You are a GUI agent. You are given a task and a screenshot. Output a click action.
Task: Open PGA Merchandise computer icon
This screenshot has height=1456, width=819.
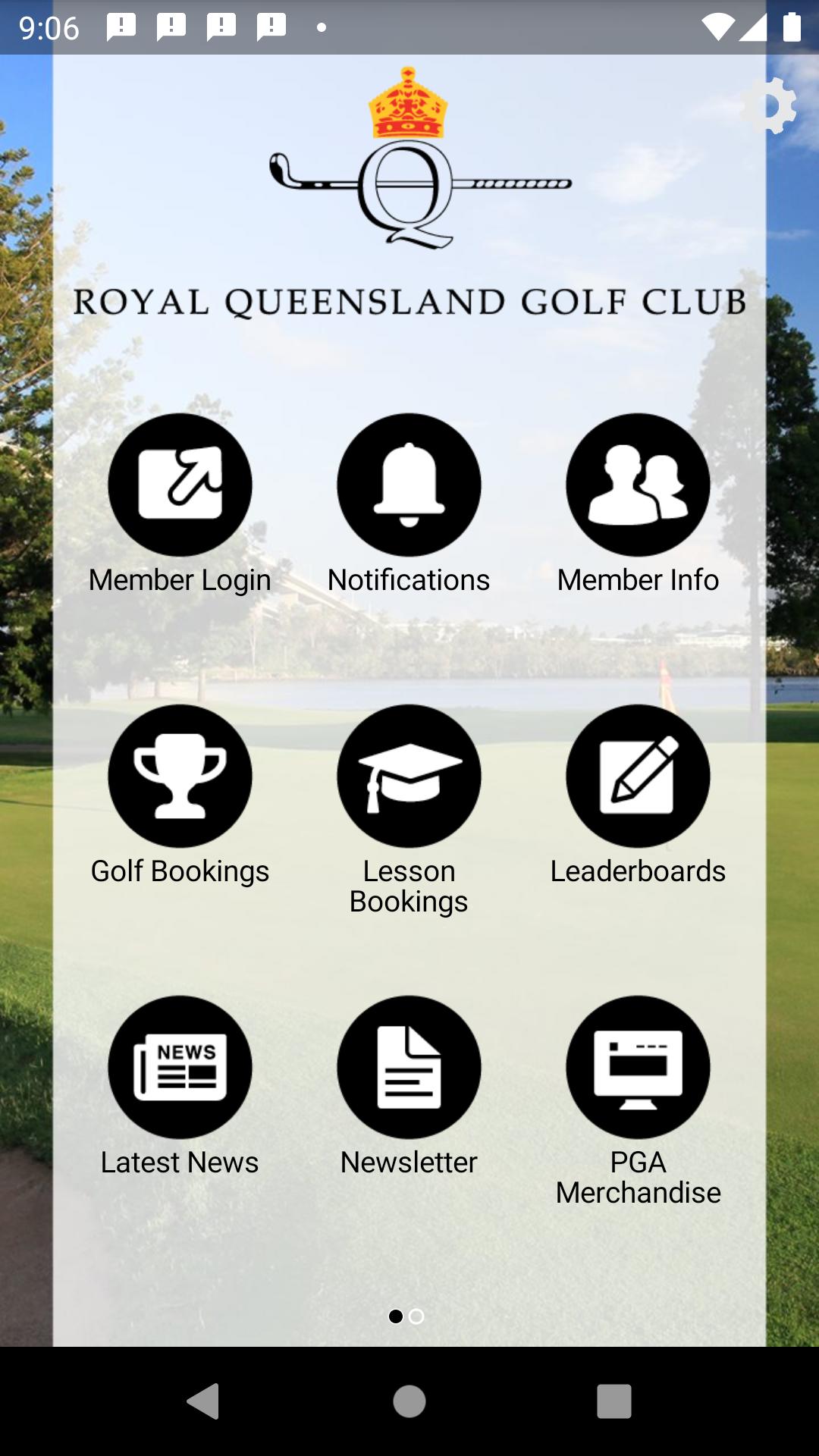pyautogui.click(x=638, y=1066)
